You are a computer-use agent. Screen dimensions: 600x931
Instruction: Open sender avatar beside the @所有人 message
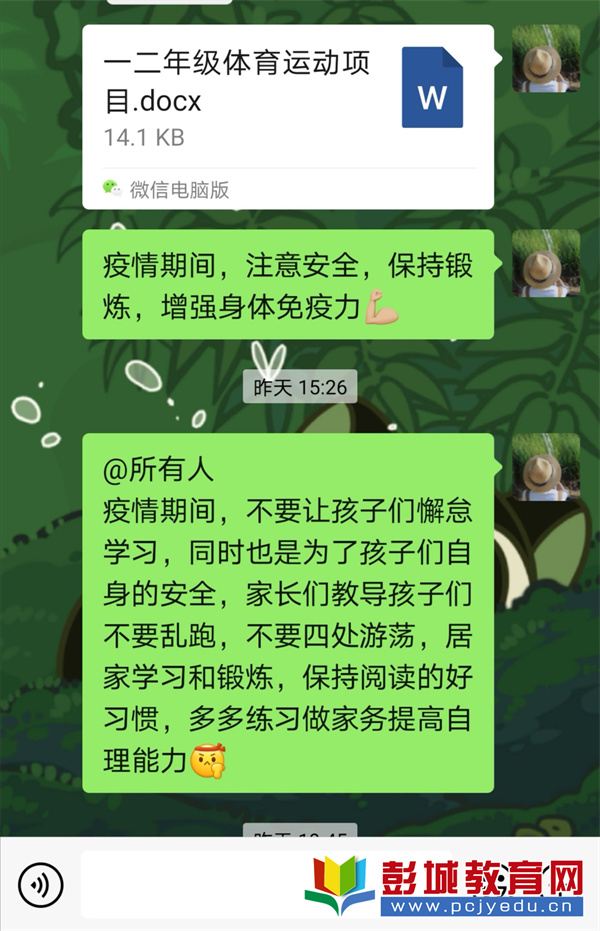[546, 467]
